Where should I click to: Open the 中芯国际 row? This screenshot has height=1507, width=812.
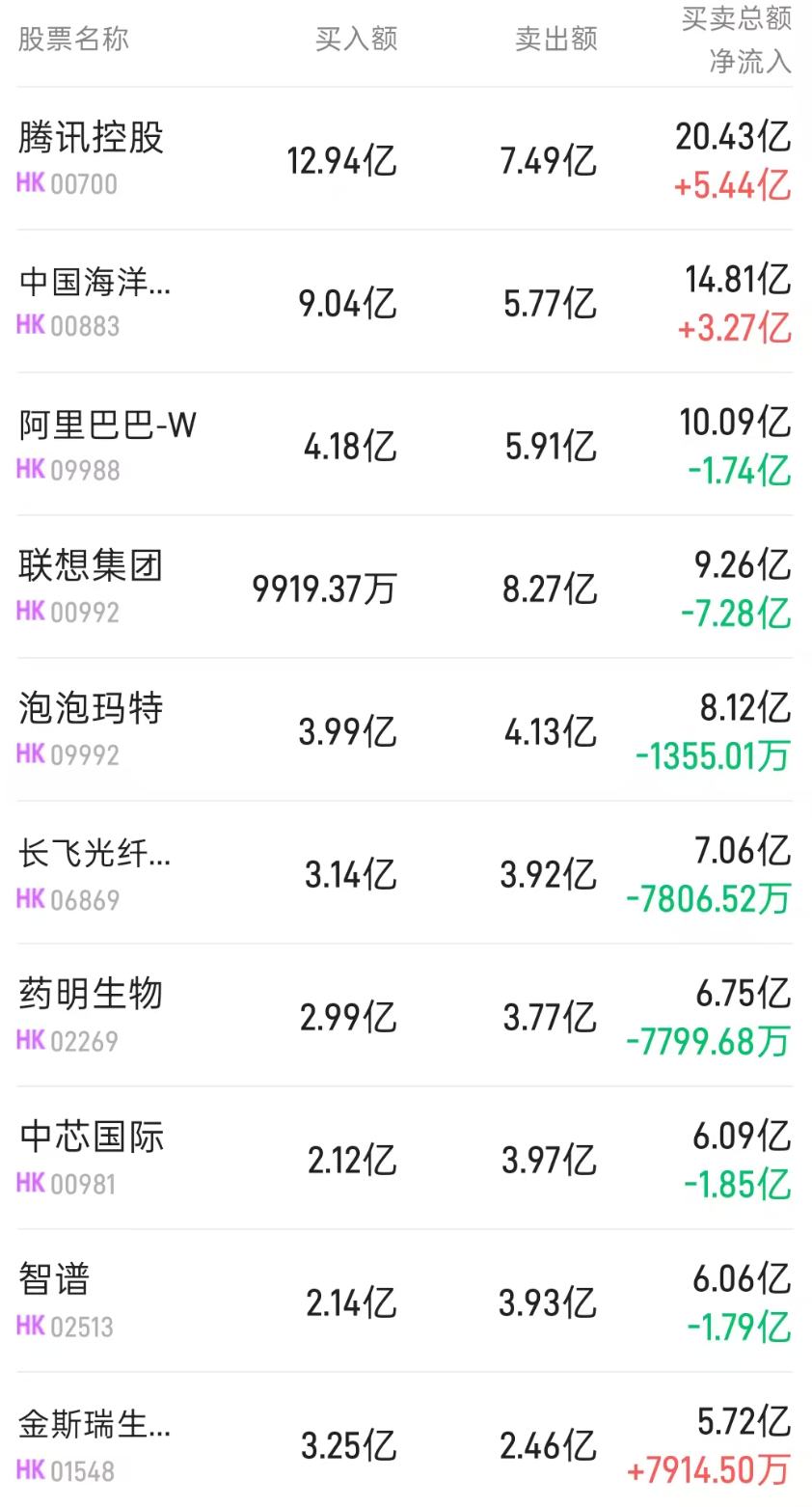click(405, 1159)
